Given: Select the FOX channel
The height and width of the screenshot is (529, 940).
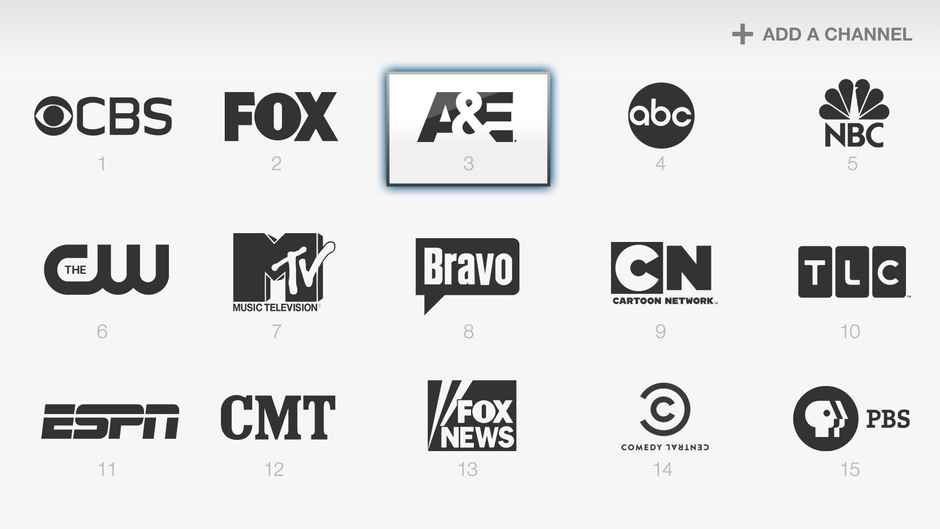Looking at the screenshot, I should (x=280, y=117).
